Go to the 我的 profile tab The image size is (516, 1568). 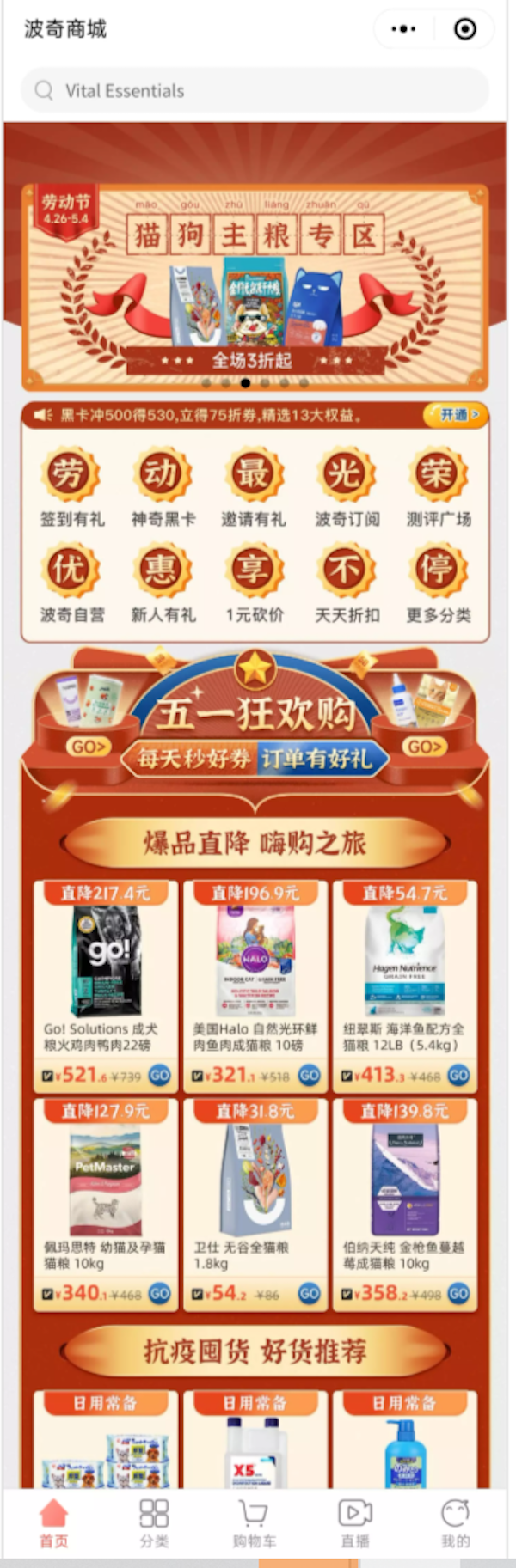(455, 1523)
